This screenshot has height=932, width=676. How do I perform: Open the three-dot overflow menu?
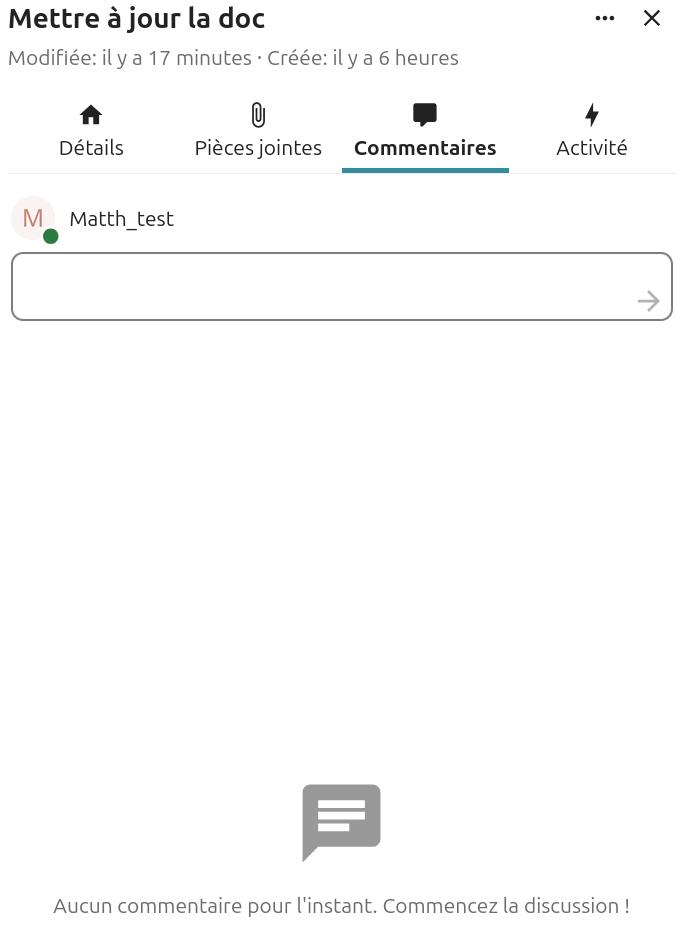pyautogui.click(x=604, y=18)
